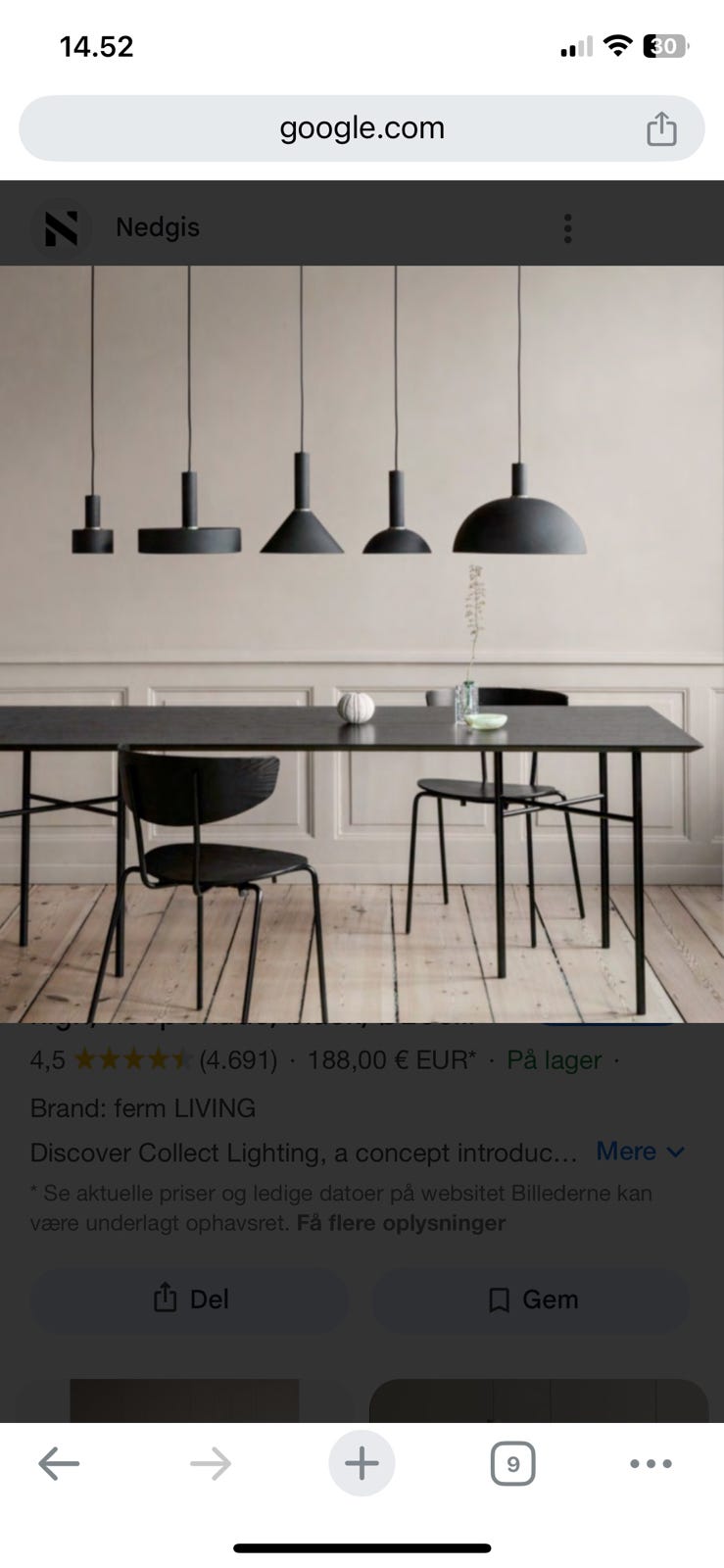This screenshot has height=1568, width=724.
Task: Open the tab switcher showing 9 tabs
Action: click(x=513, y=1463)
